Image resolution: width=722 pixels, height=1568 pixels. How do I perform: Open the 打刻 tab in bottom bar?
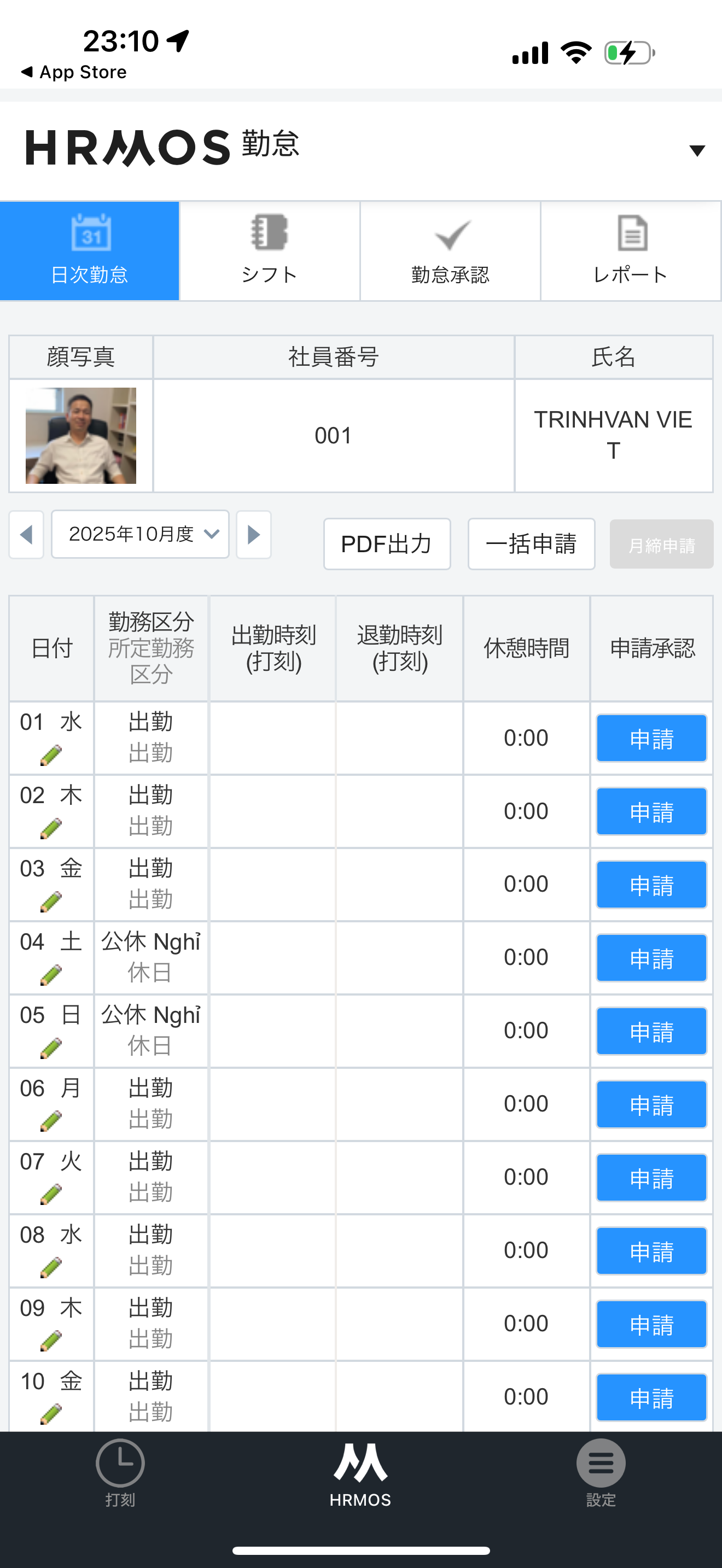click(120, 1472)
